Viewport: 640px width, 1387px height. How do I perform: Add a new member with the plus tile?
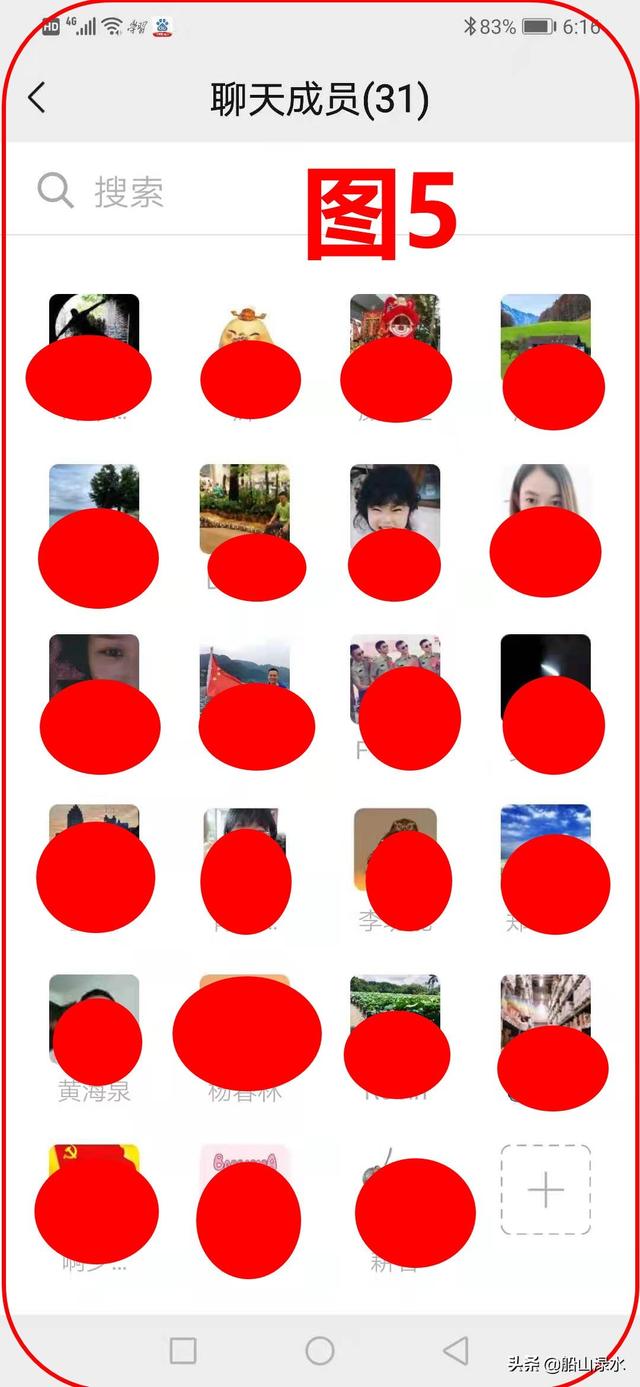point(545,1190)
